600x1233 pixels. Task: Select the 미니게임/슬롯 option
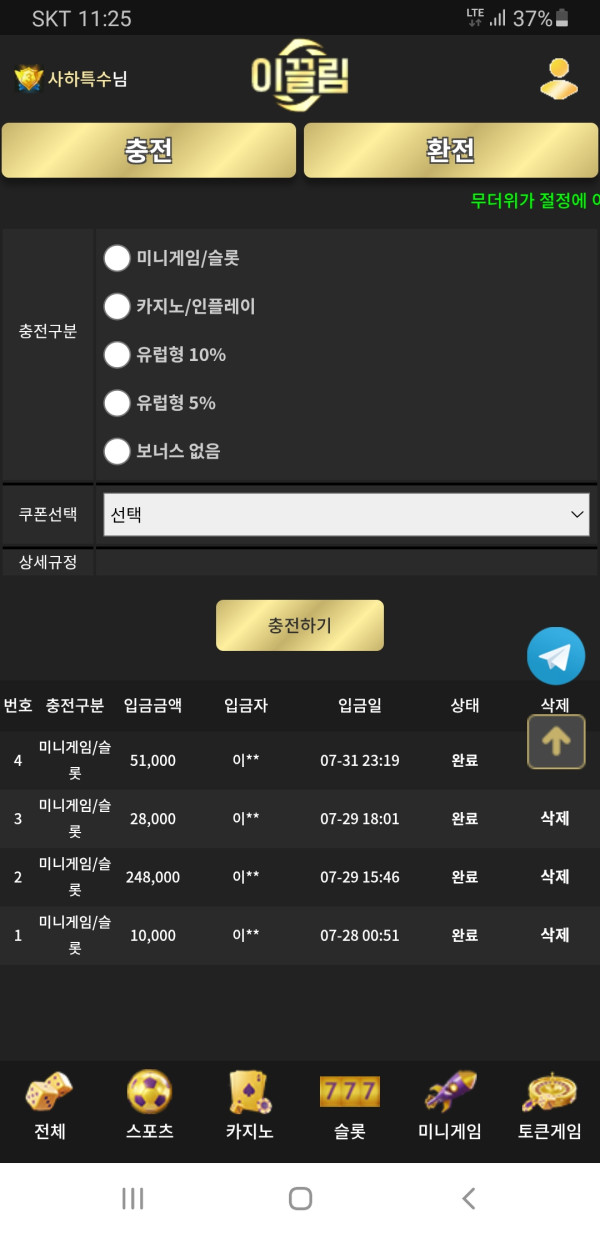pos(117,258)
